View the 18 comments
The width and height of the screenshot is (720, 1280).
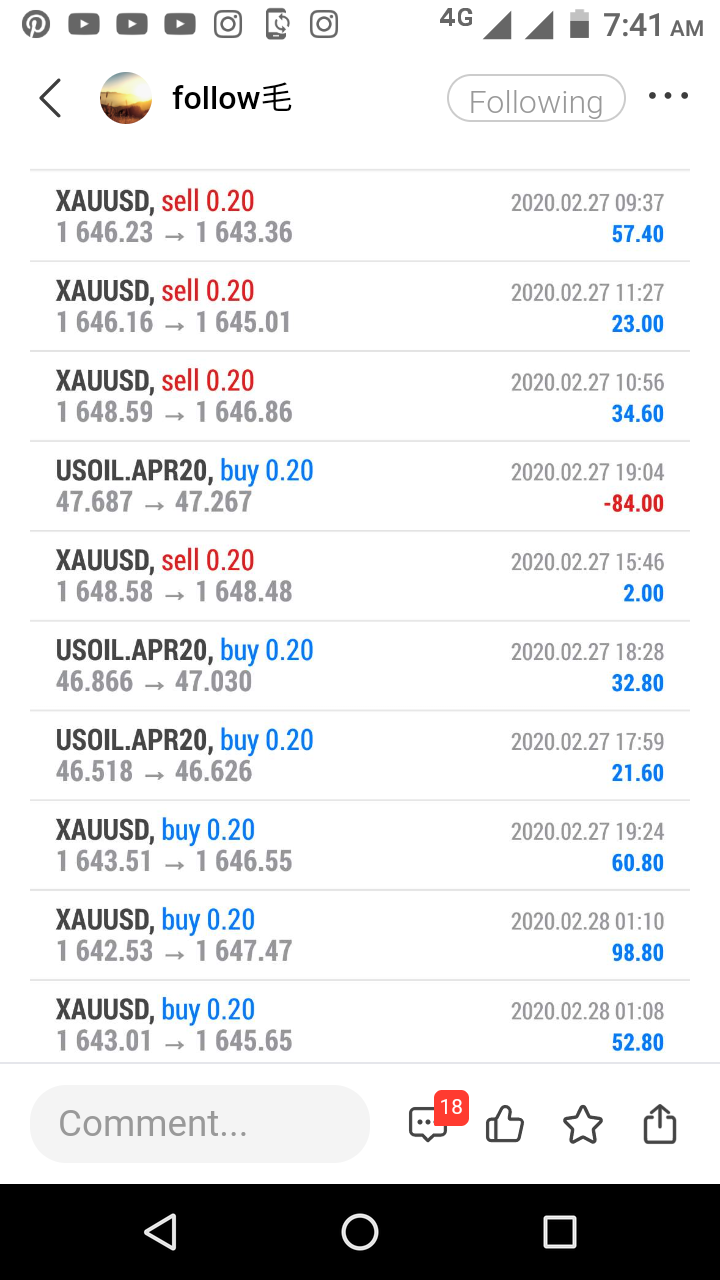point(430,1124)
